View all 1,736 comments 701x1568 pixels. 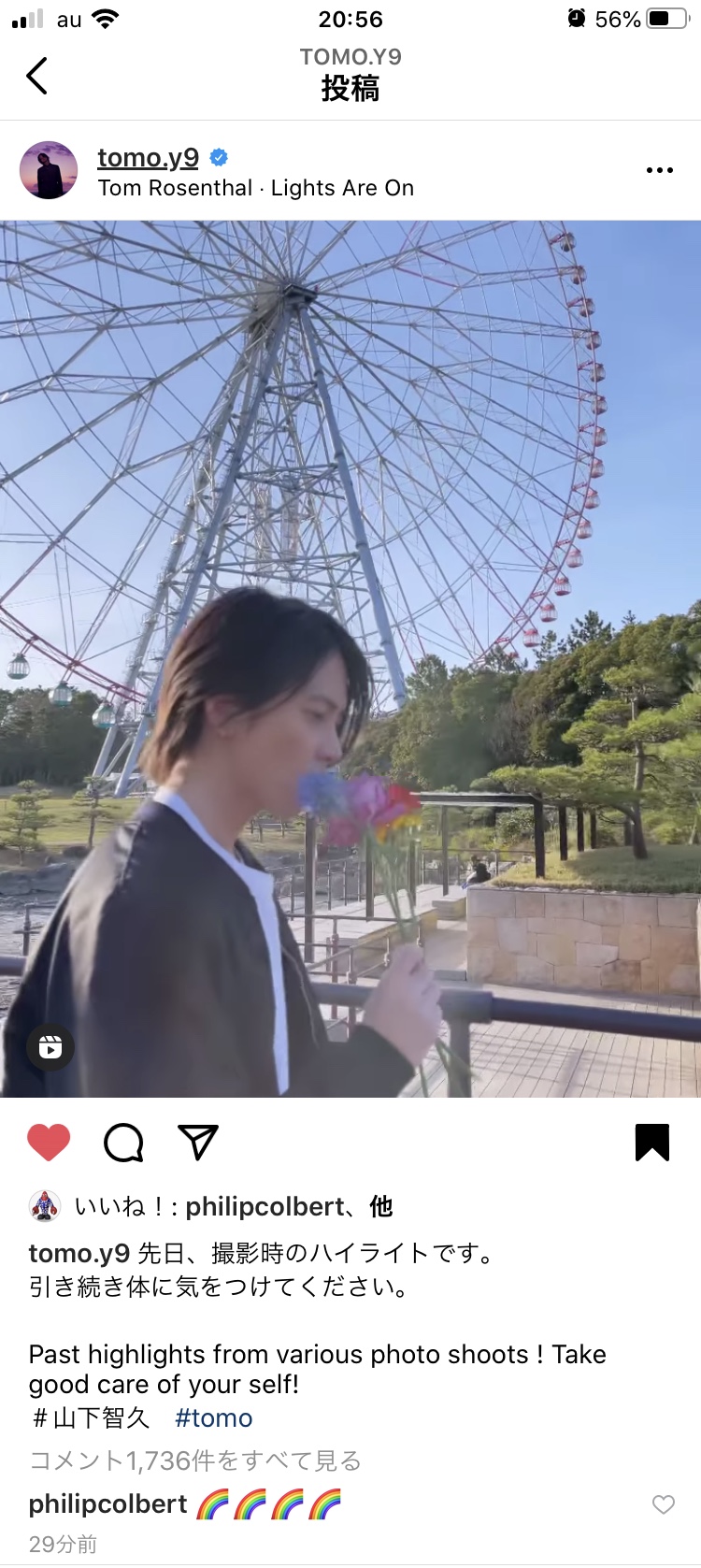195,1460
